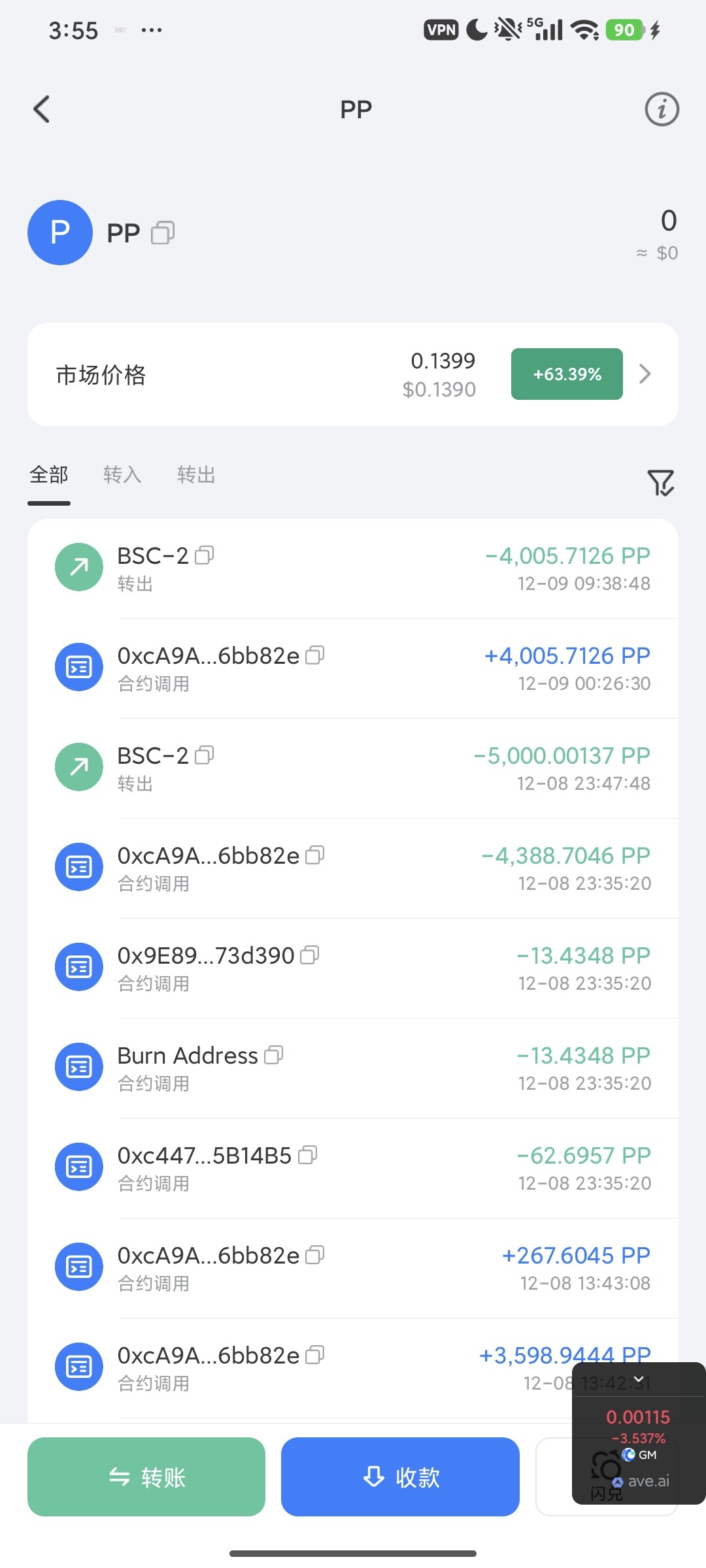The image size is (706, 1568).
Task: Open the PP token info icon
Action: (x=662, y=109)
